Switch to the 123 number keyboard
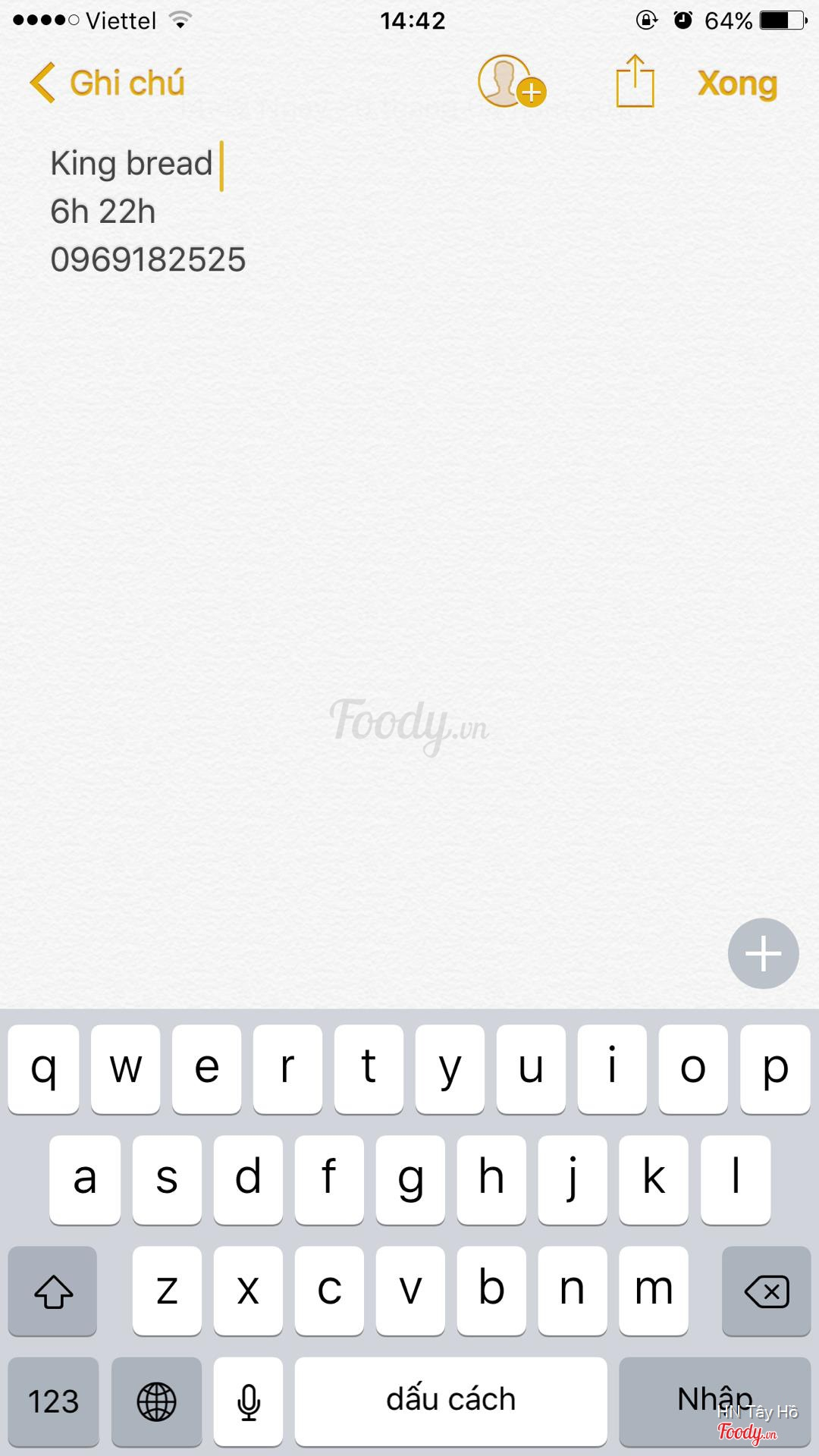The height and width of the screenshot is (1456, 819). pos(53,1401)
